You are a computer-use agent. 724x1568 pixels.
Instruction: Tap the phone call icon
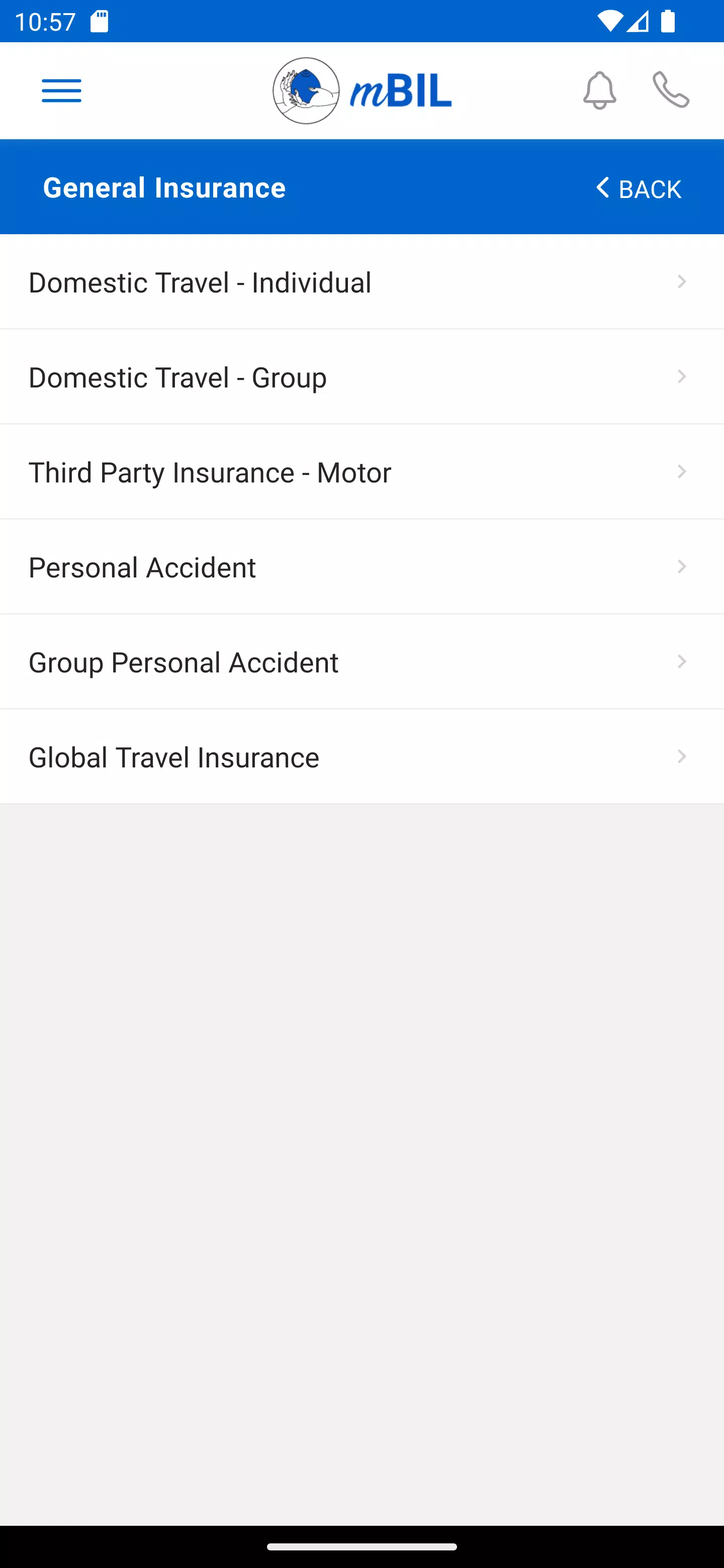[x=671, y=90]
